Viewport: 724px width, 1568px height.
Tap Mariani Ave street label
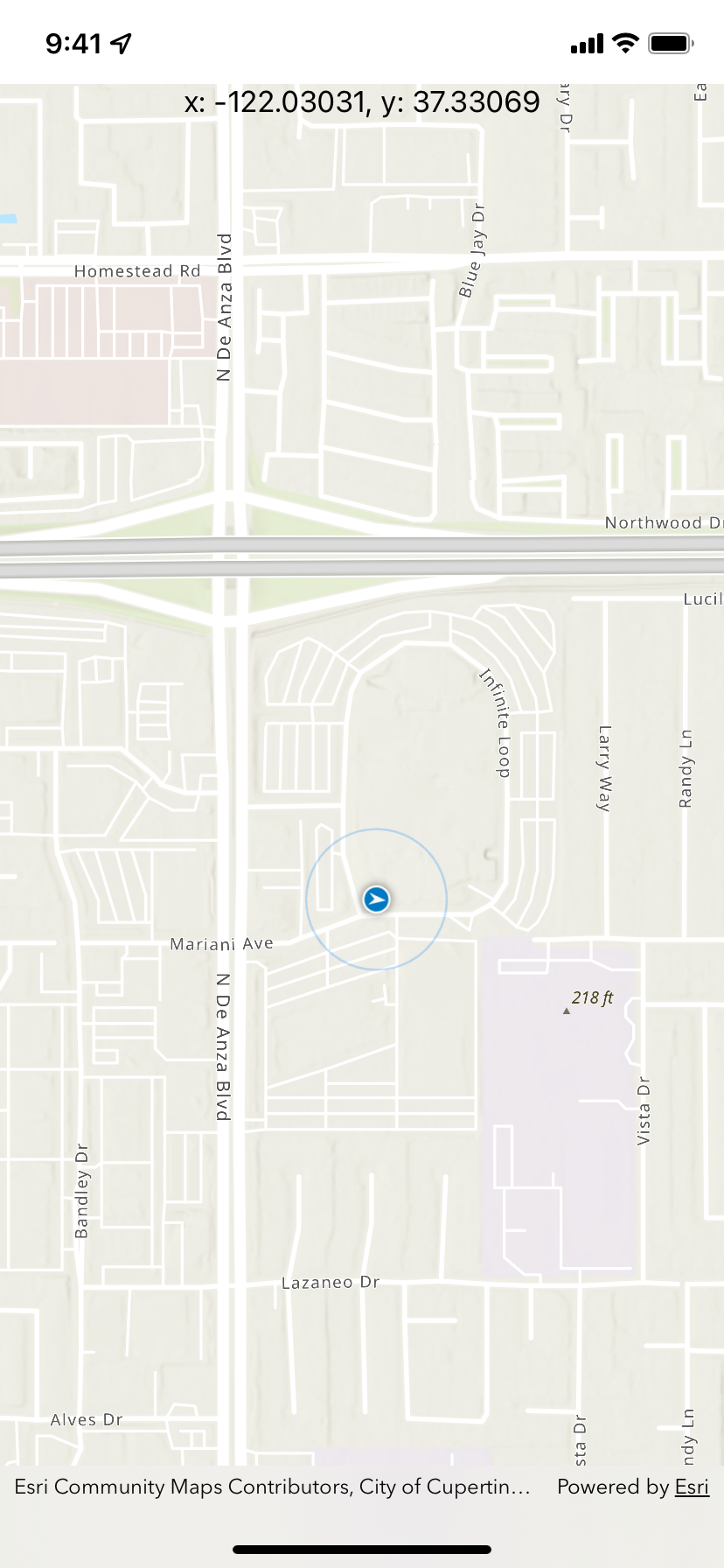point(221,943)
